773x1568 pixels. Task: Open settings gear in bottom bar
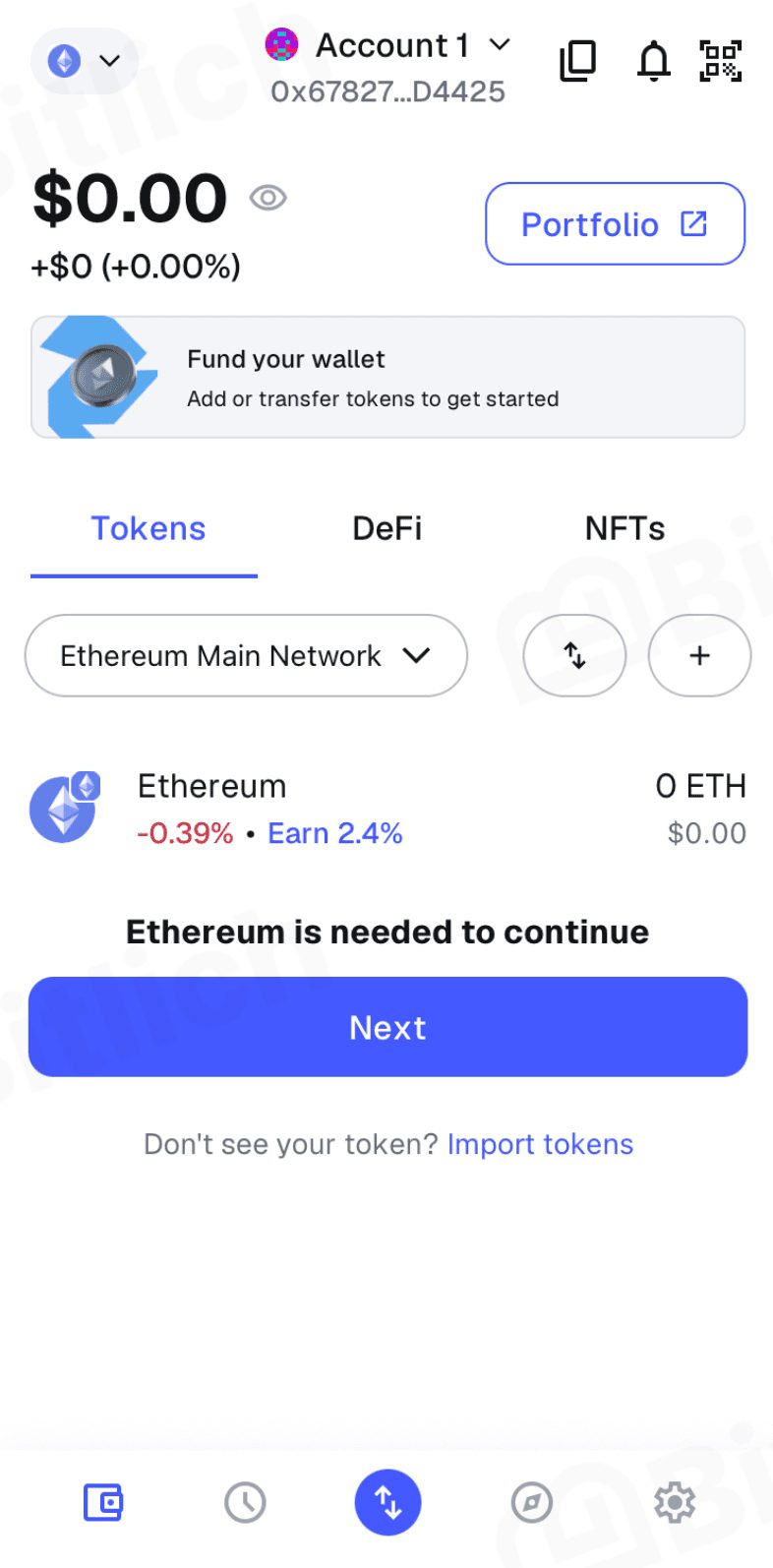675,1502
